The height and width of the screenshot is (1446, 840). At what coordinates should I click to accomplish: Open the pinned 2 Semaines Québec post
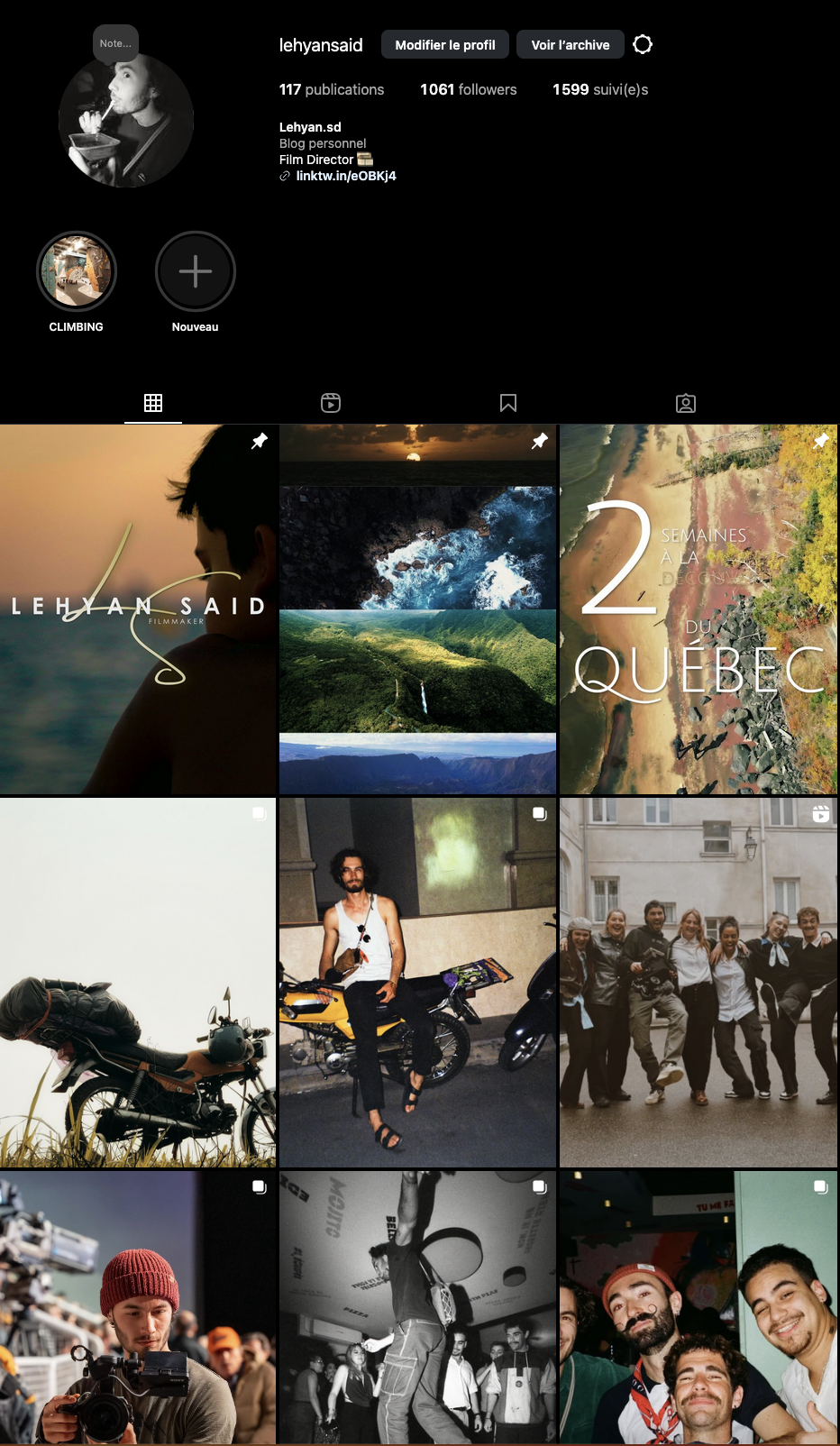coord(698,609)
